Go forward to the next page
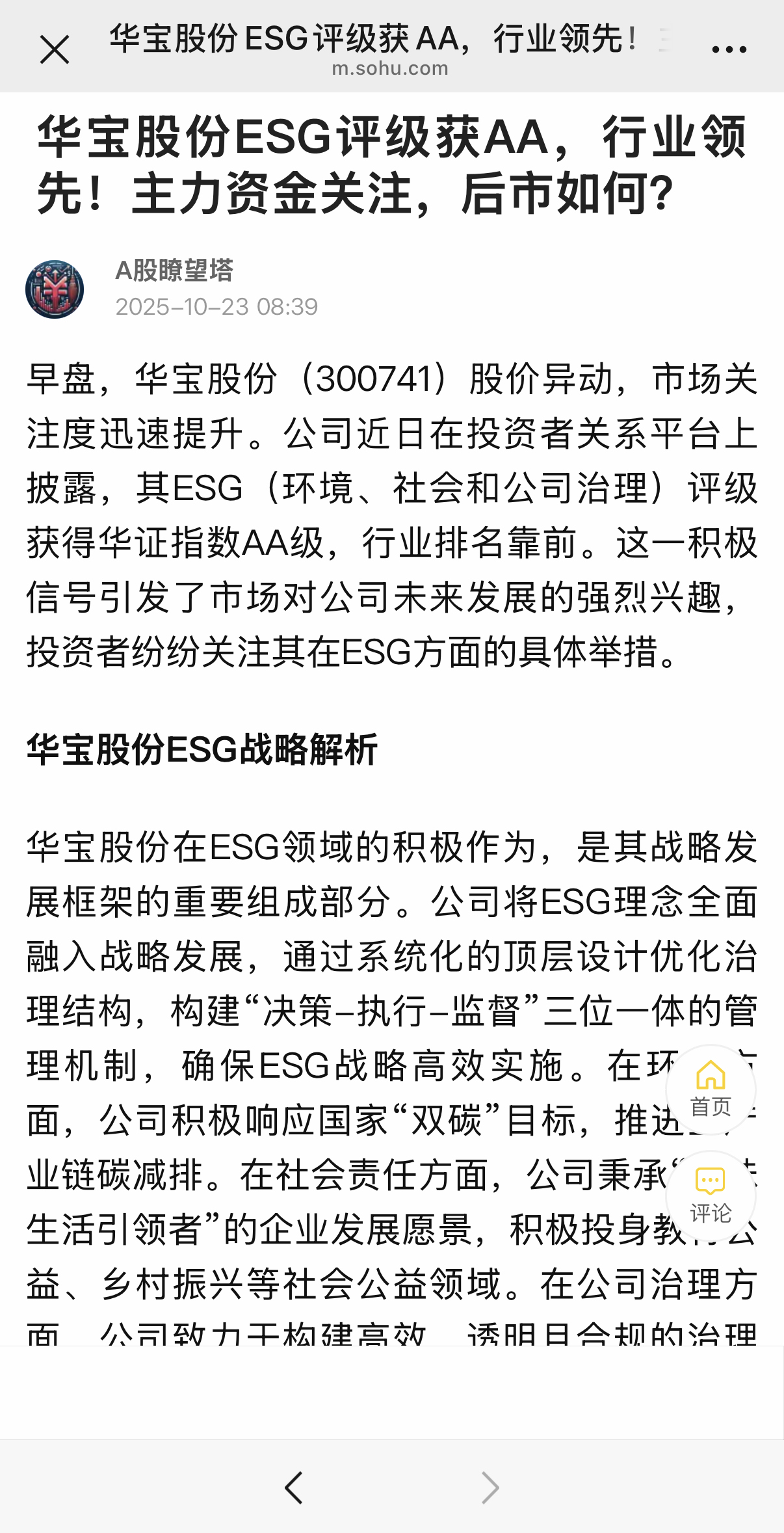The width and height of the screenshot is (784, 1533). (x=490, y=1487)
